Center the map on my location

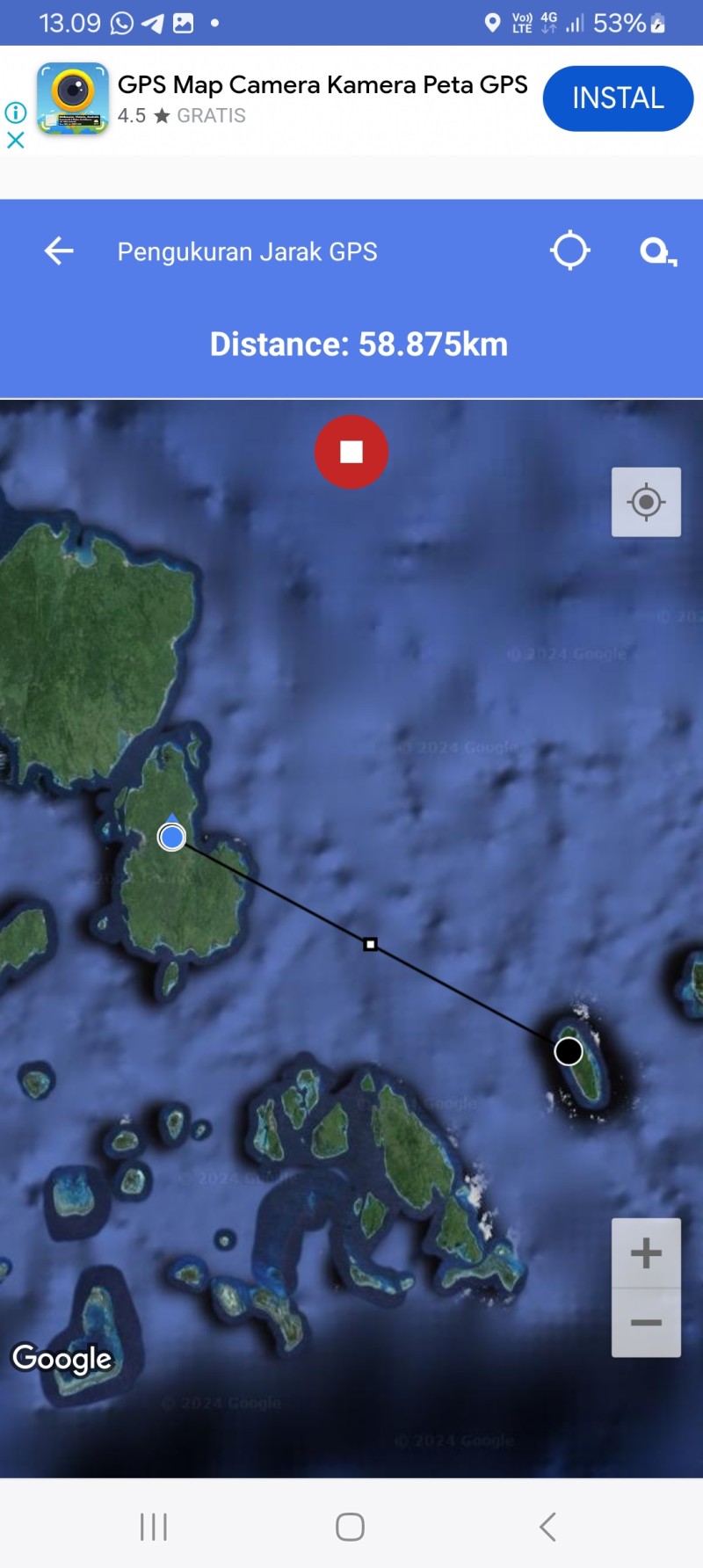[x=646, y=502]
